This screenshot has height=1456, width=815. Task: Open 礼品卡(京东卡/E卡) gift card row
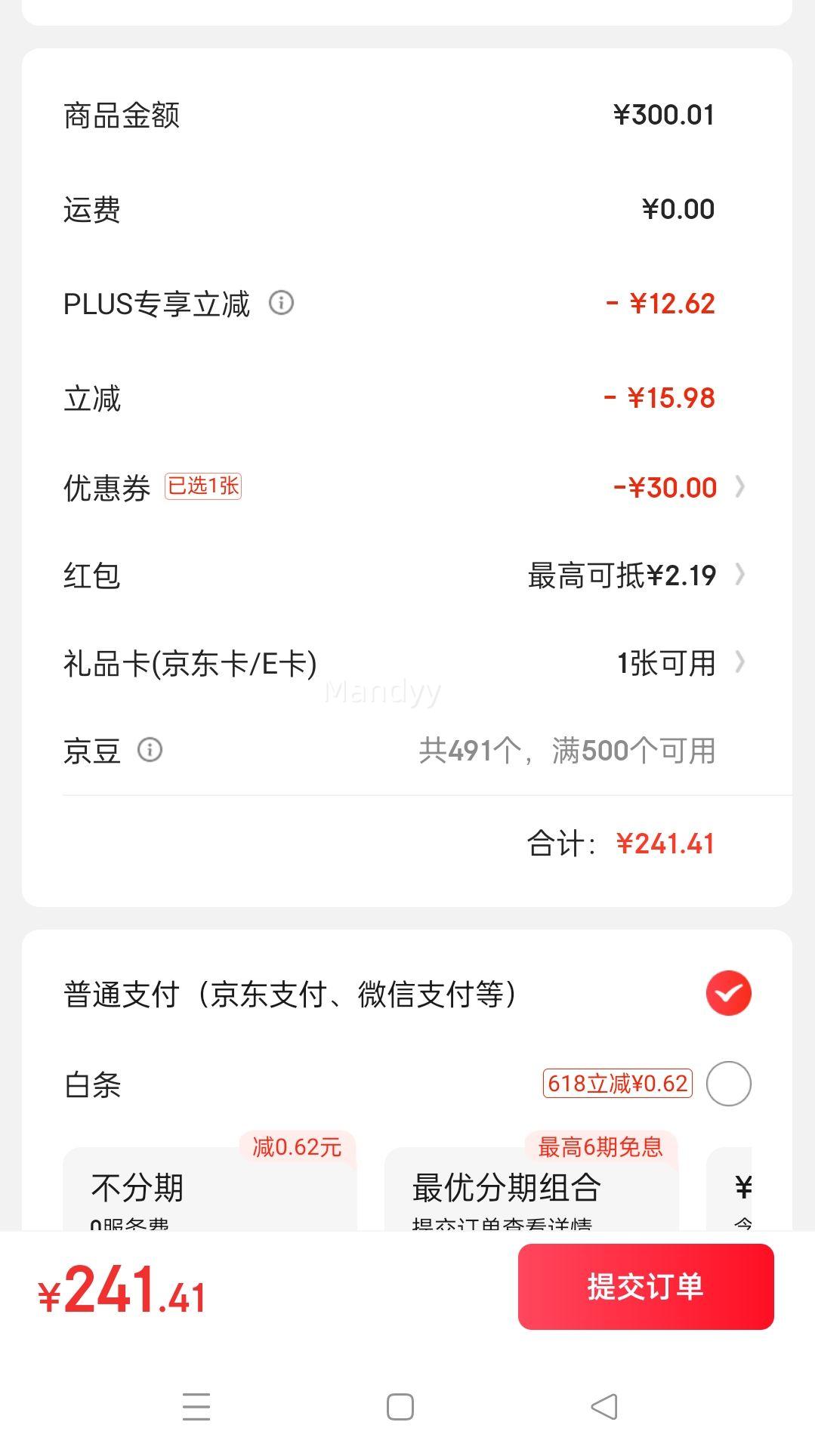tap(407, 663)
